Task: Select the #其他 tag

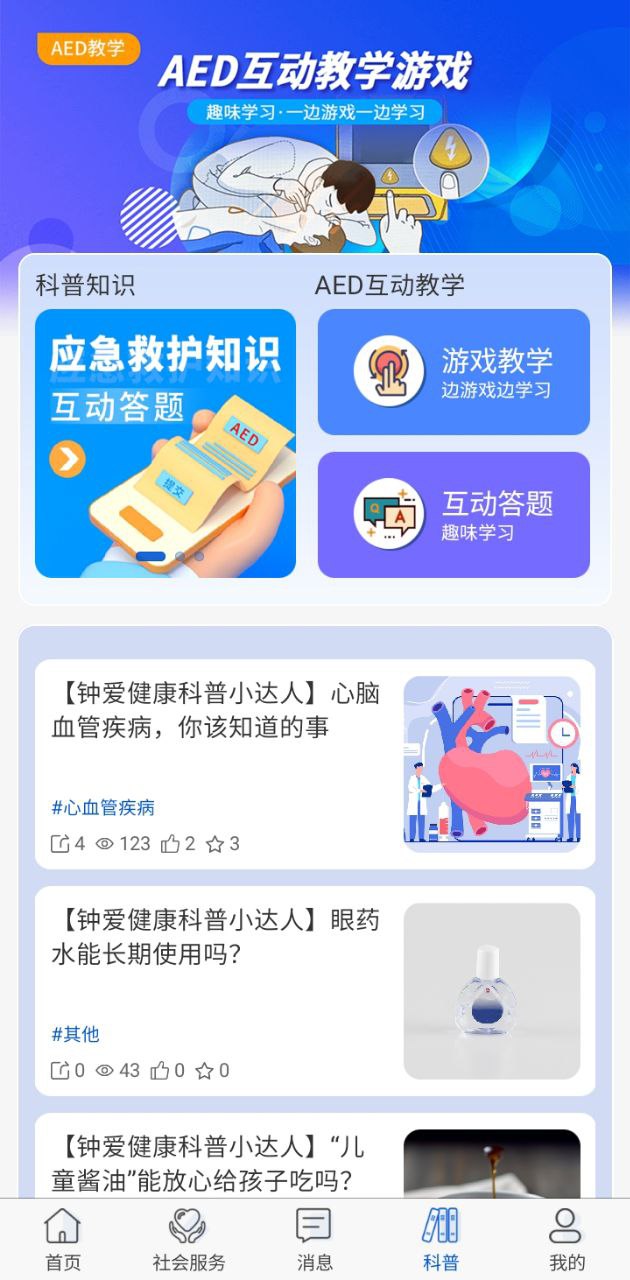Action: 75,1034
